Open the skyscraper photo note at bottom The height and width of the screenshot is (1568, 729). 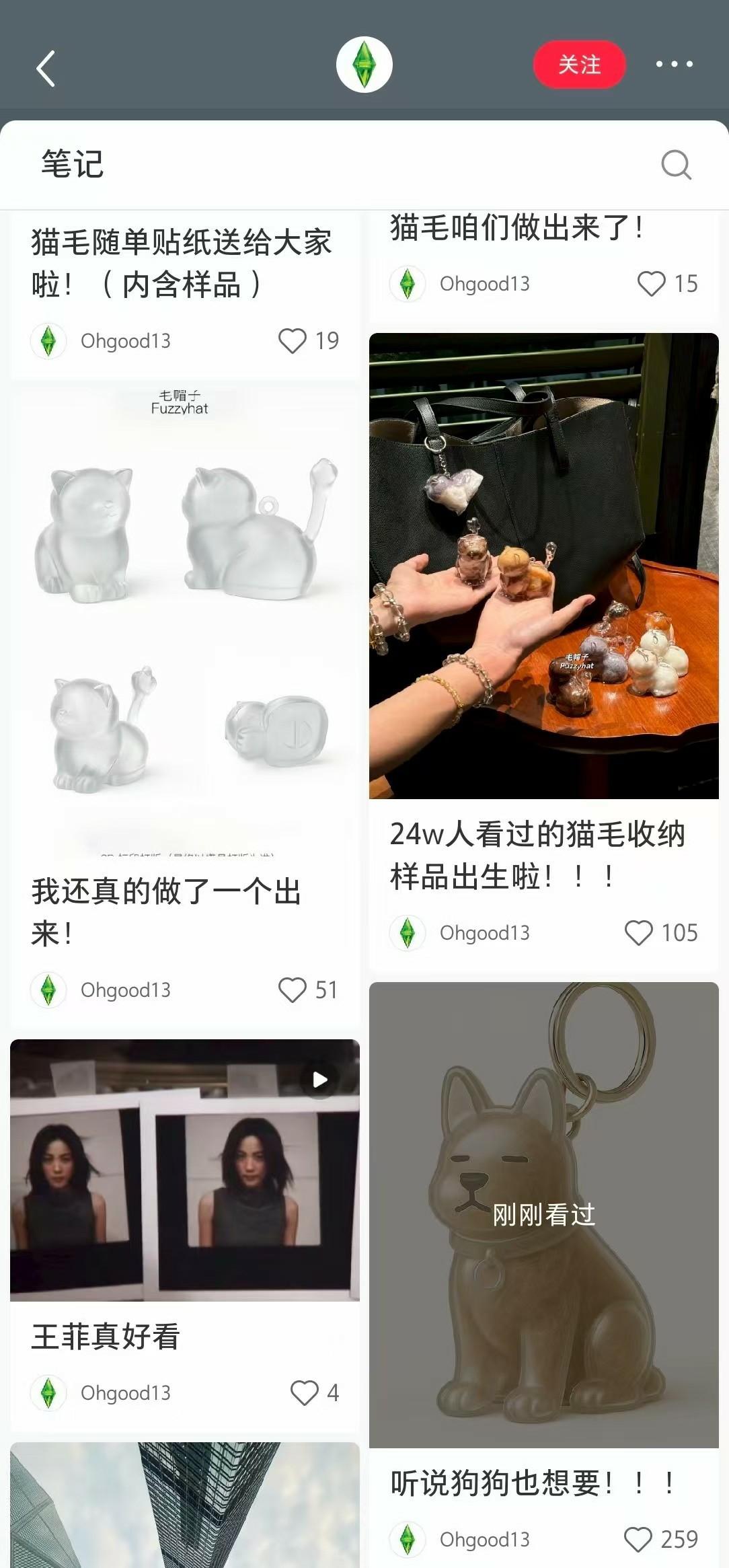(x=185, y=1505)
